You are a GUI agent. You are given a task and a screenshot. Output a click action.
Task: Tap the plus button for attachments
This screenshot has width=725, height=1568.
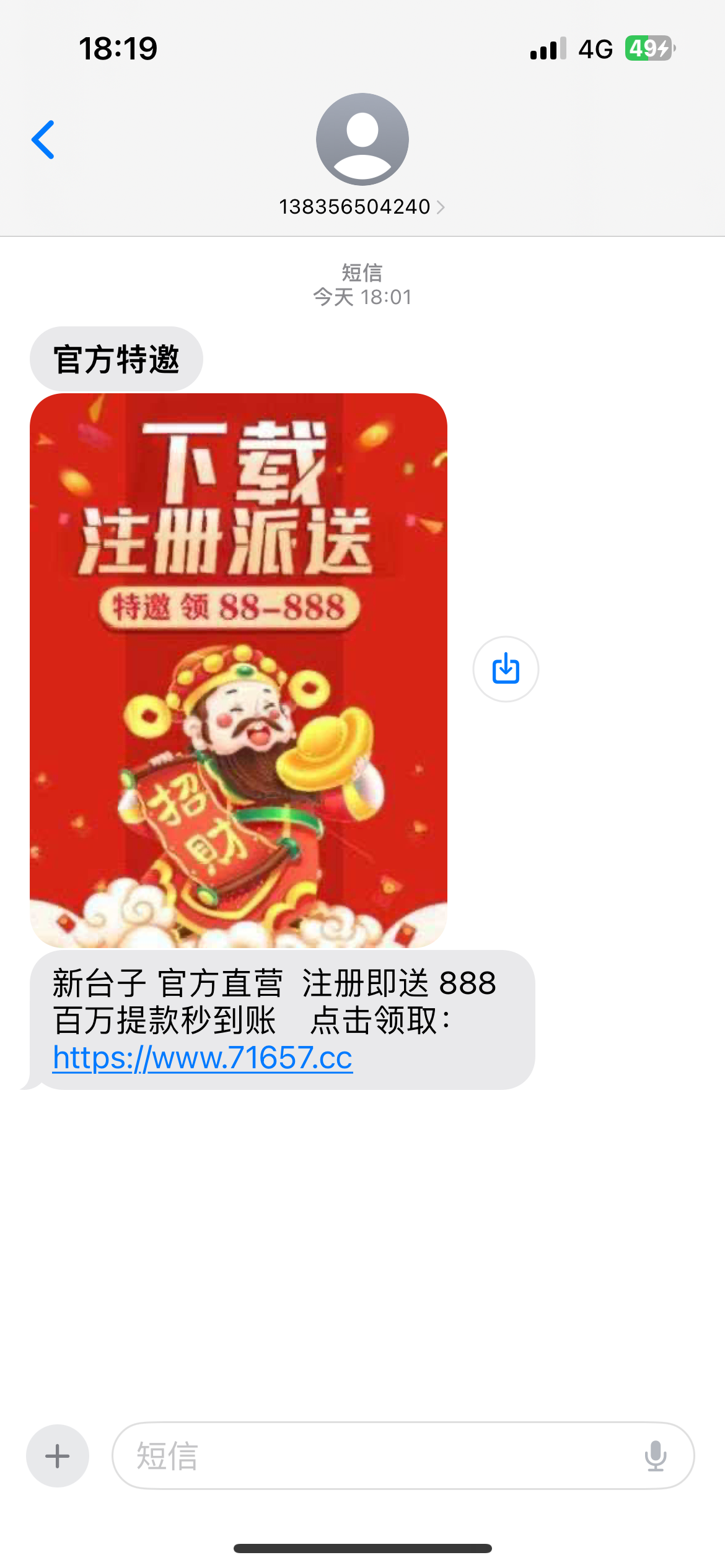(58, 1456)
